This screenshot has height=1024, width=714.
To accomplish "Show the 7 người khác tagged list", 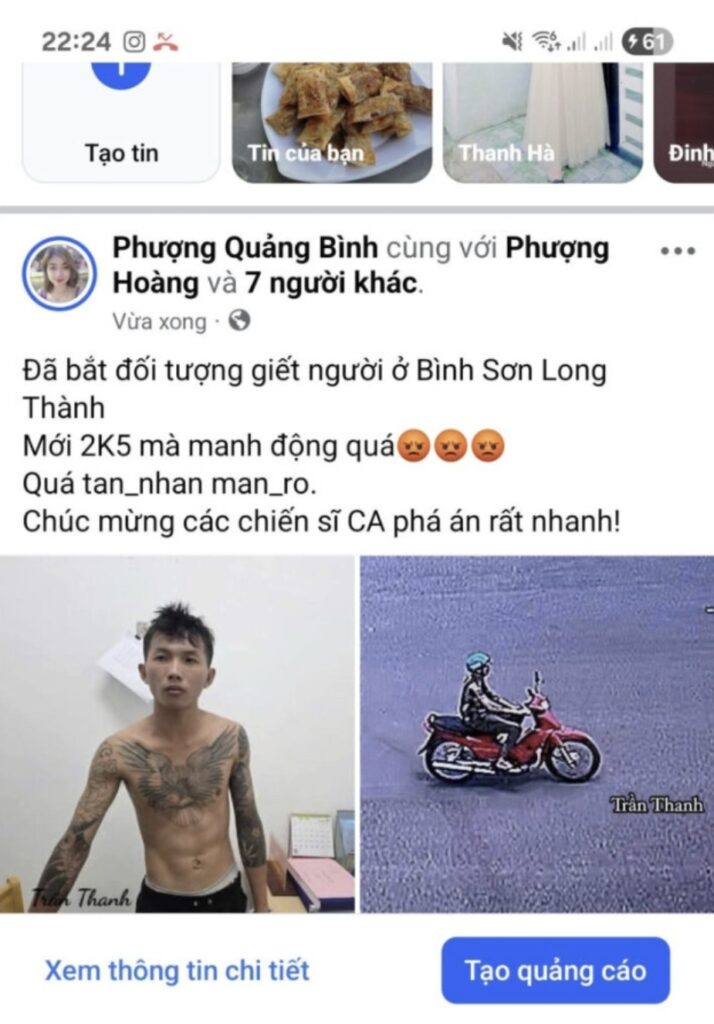I will point(331,284).
